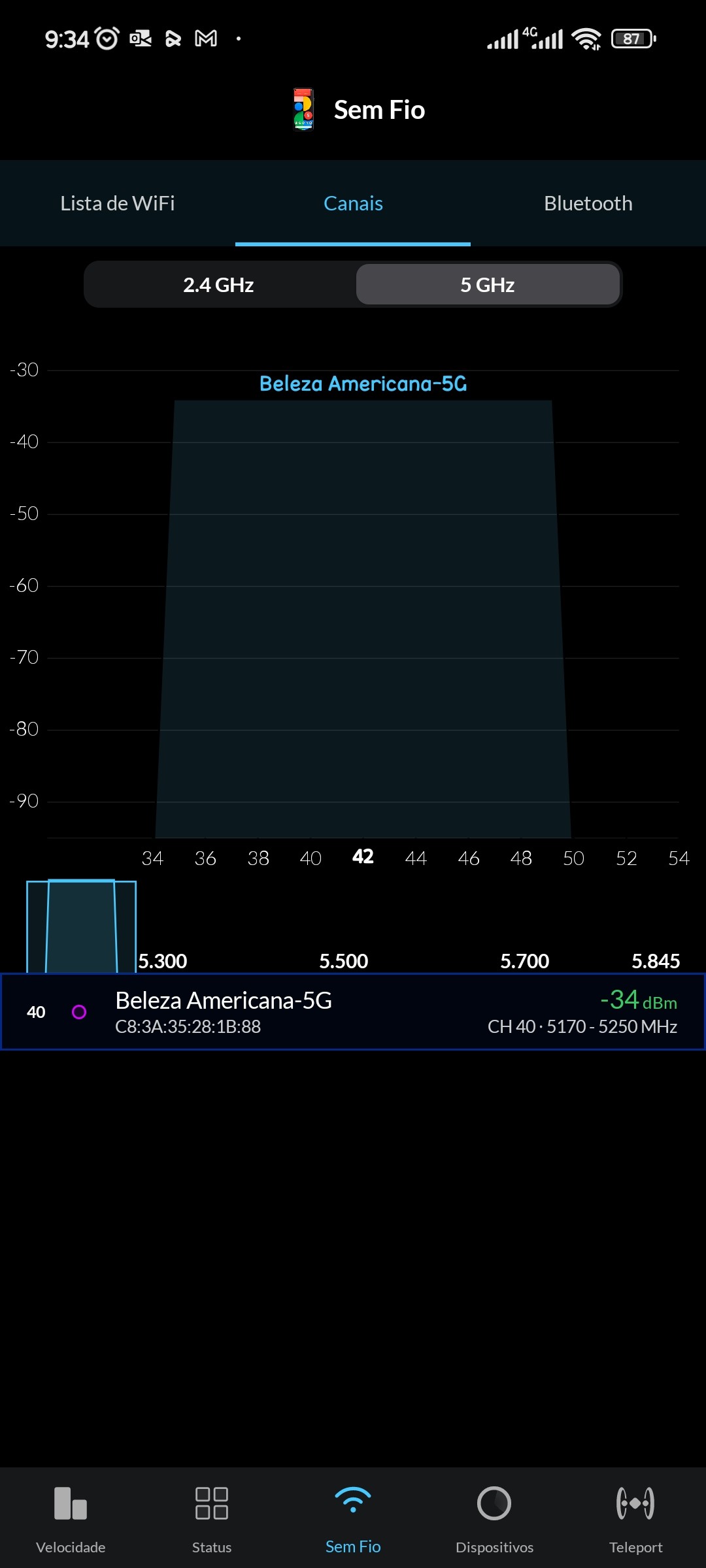Open the Status tab
Image resolution: width=706 pixels, height=1568 pixels.
[x=212, y=1517]
